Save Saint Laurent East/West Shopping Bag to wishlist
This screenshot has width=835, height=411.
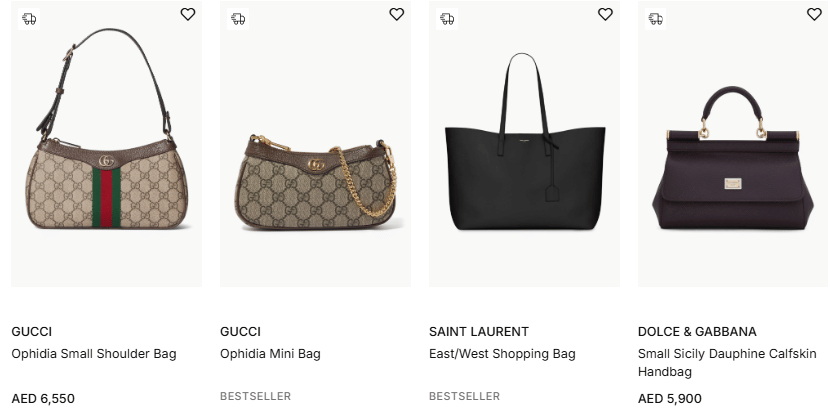click(x=605, y=15)
